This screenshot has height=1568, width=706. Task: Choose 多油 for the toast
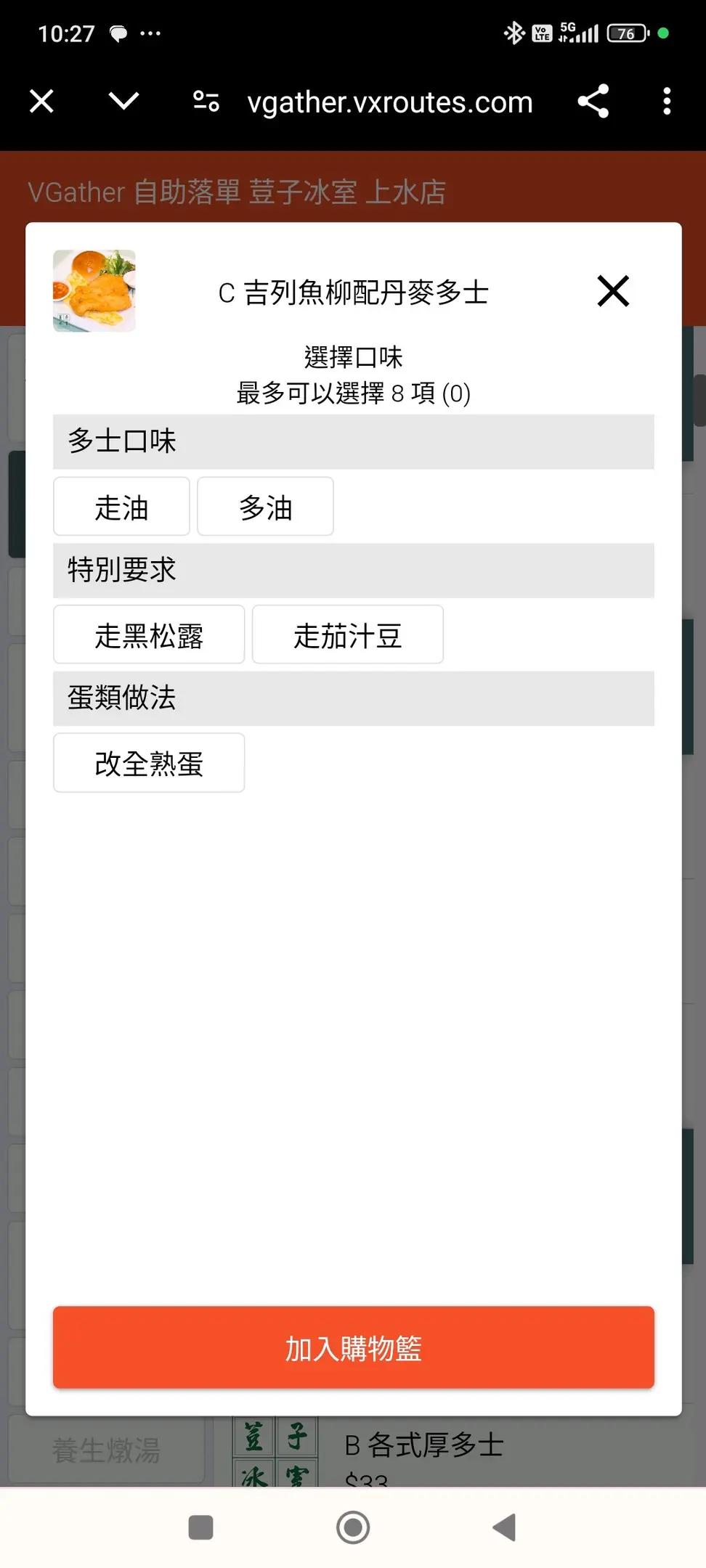265,507
